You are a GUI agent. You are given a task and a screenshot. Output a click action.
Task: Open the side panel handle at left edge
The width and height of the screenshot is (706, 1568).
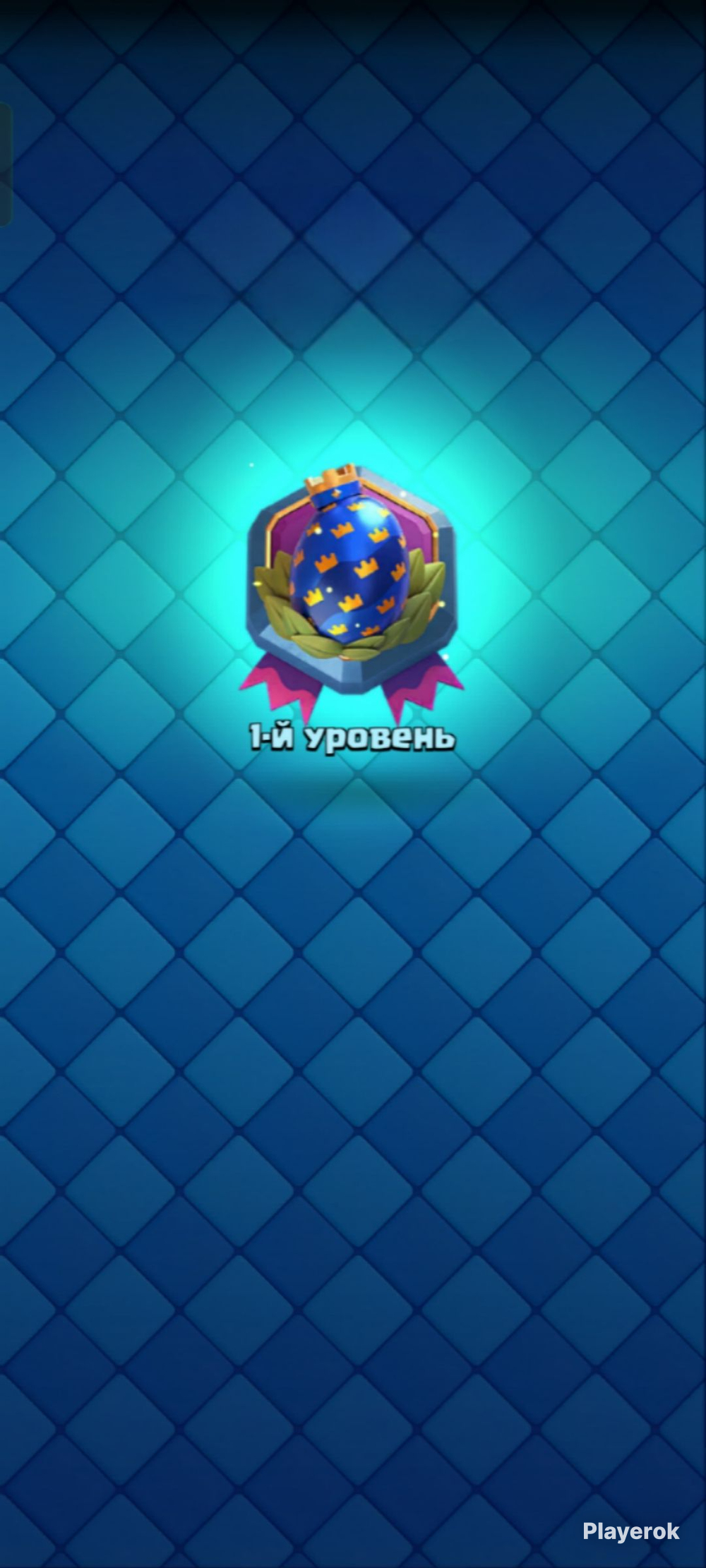[x=5, y=165]
